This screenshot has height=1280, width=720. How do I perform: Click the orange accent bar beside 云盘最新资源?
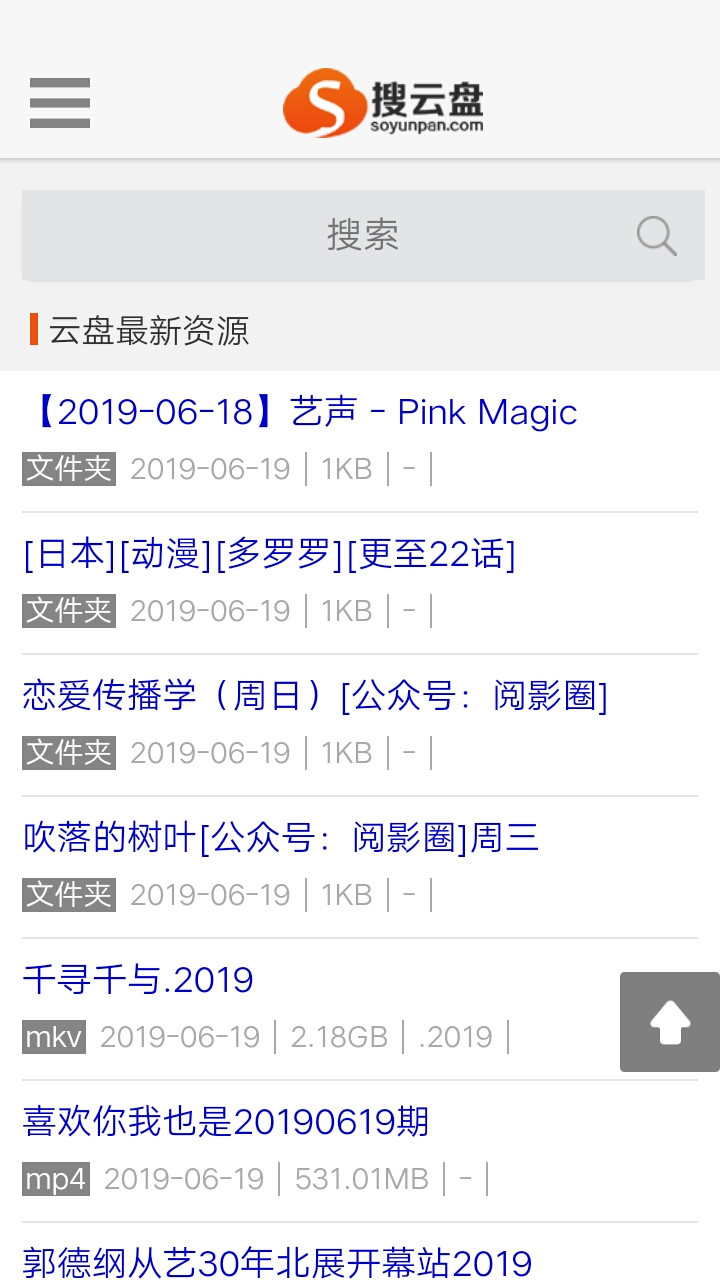[31, 330]
